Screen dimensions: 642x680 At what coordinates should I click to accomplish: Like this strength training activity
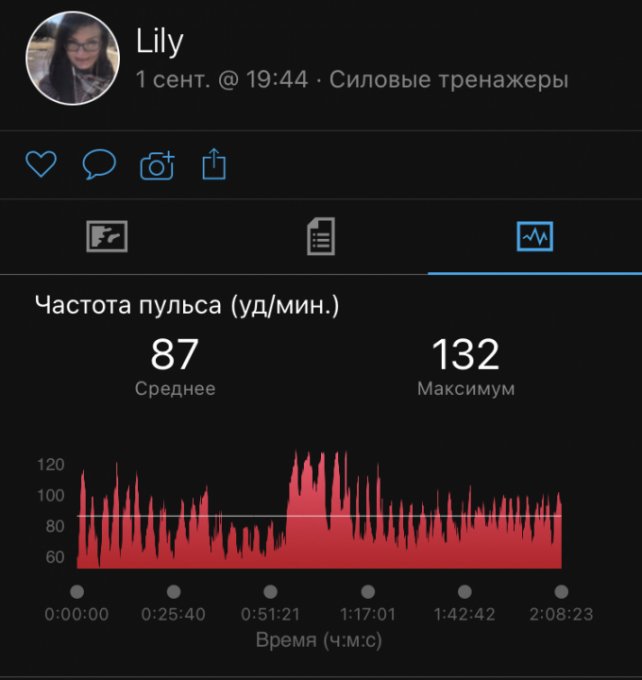point(41,165)
